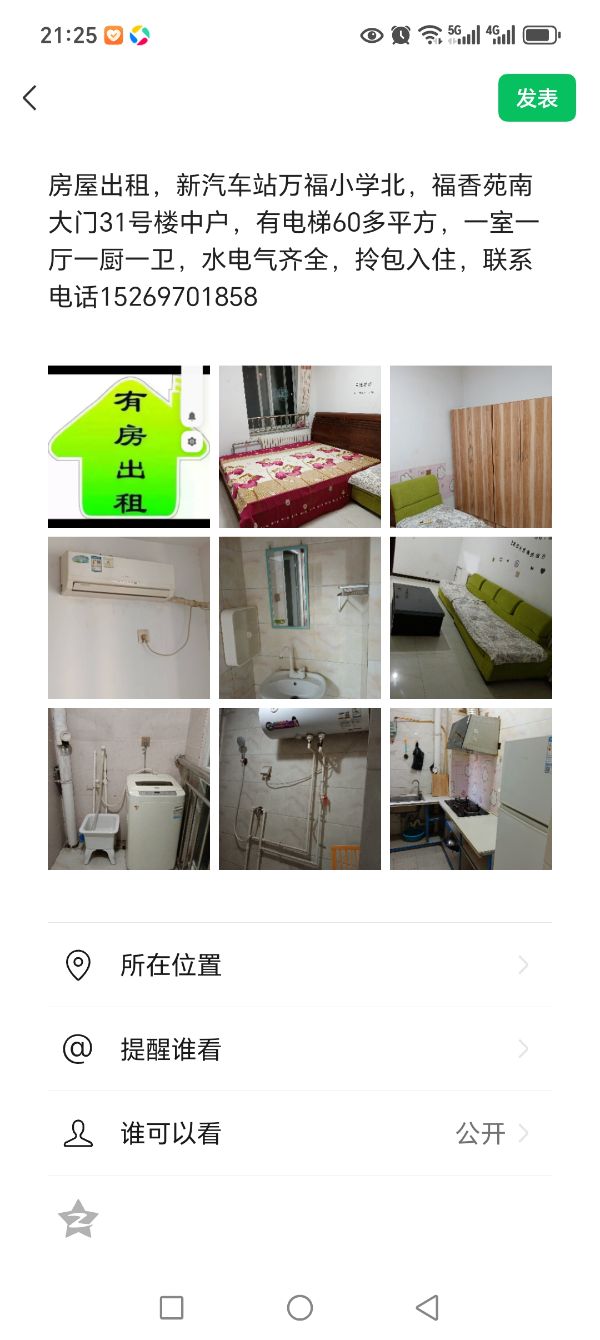Open recent apps from navigation bar
Screen dimensions: 600x1340
coord(172,1307)
